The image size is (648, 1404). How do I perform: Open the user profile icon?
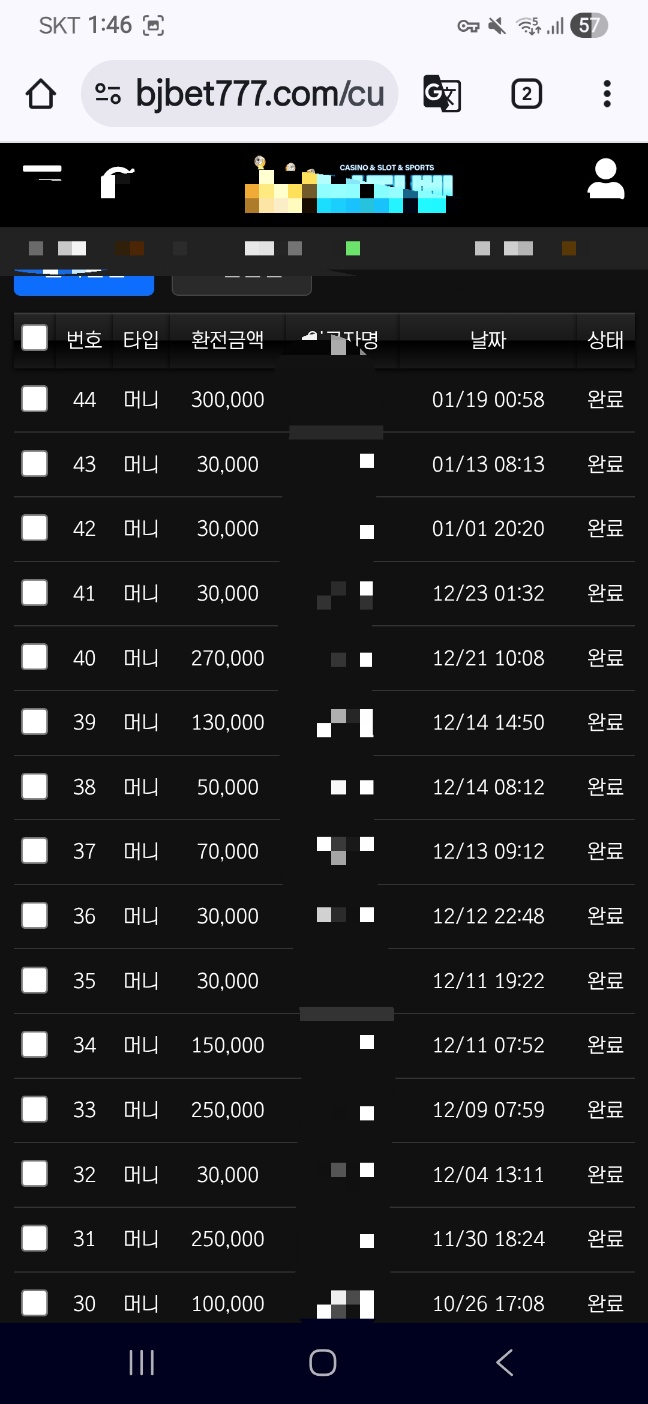coord(605,179)
